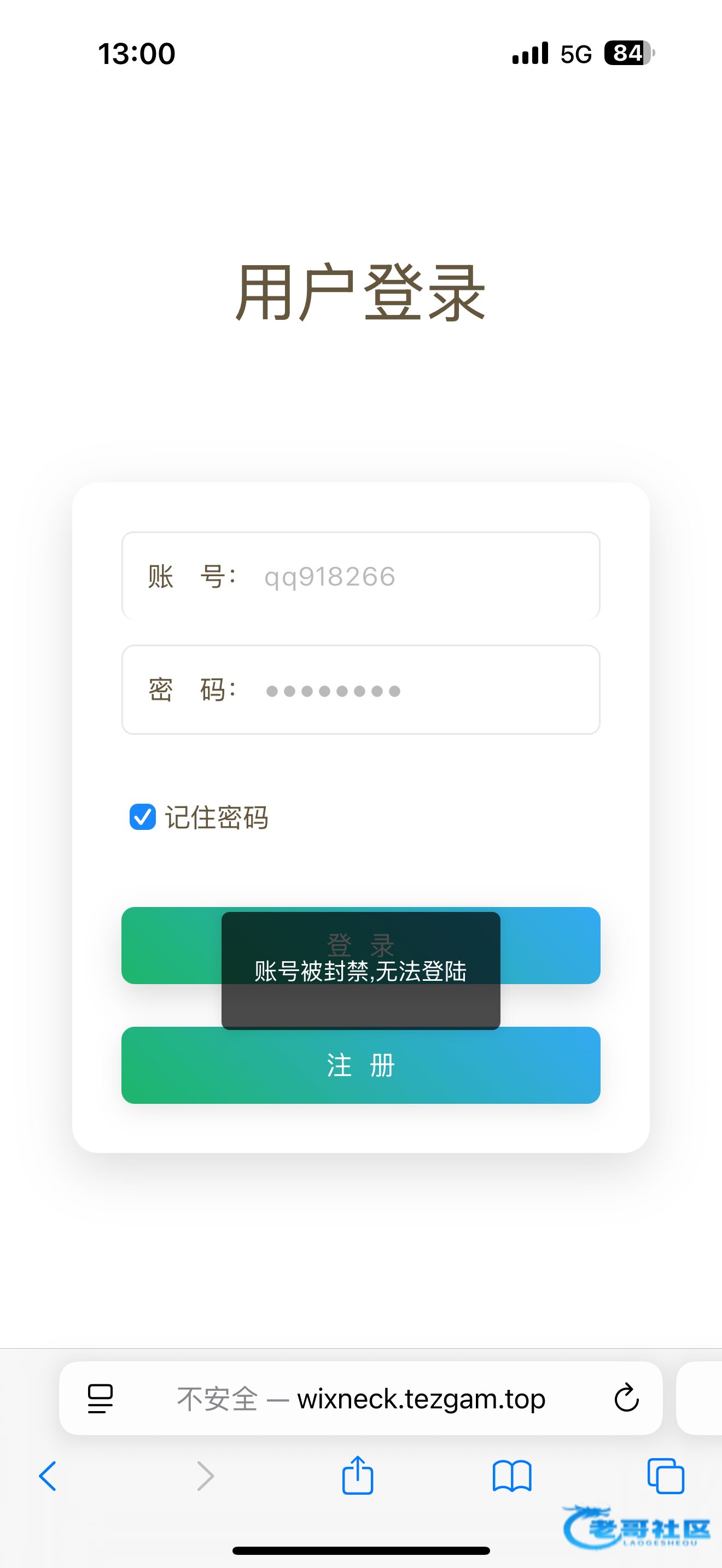Open Safari bookmarks
The width and height of the screenshot is (722, 1568).
click(512, 1476)
